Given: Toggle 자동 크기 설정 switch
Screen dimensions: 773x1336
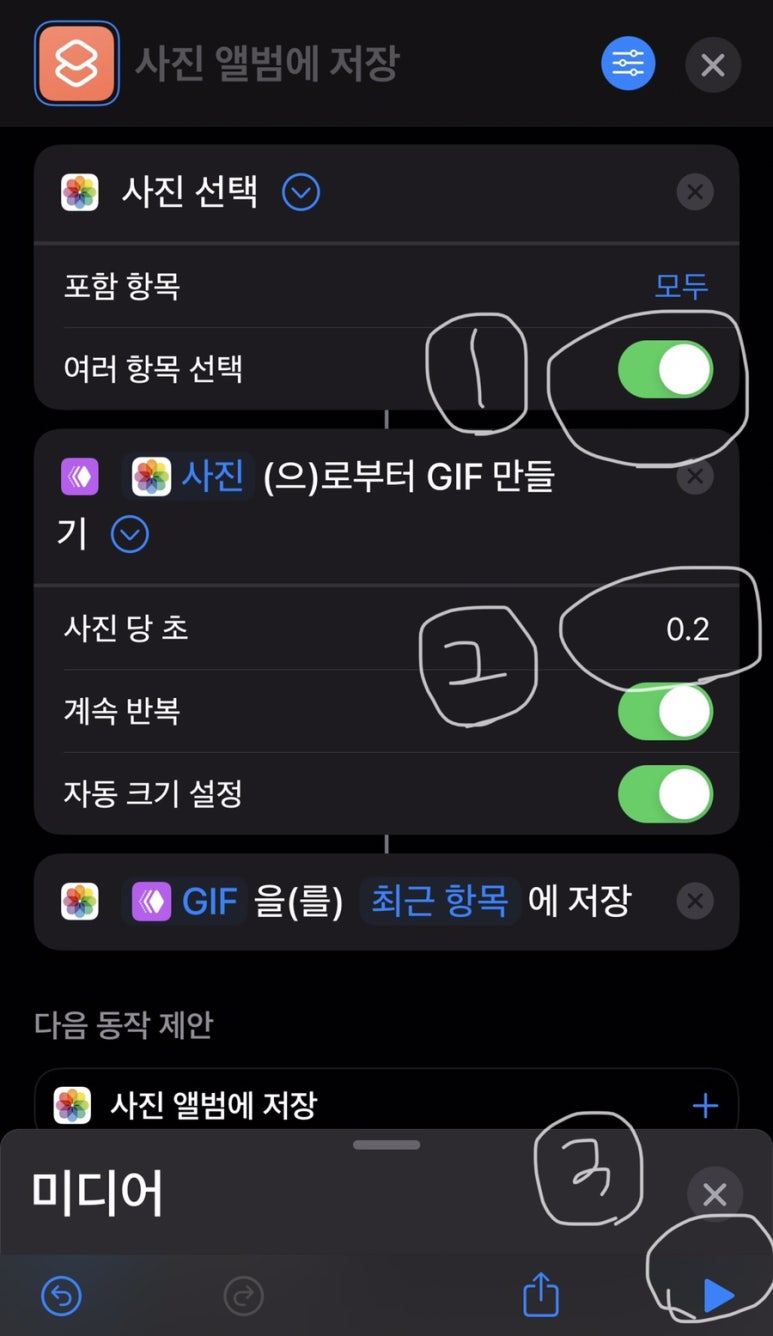Looking at the screenshot, I should 665,795.
